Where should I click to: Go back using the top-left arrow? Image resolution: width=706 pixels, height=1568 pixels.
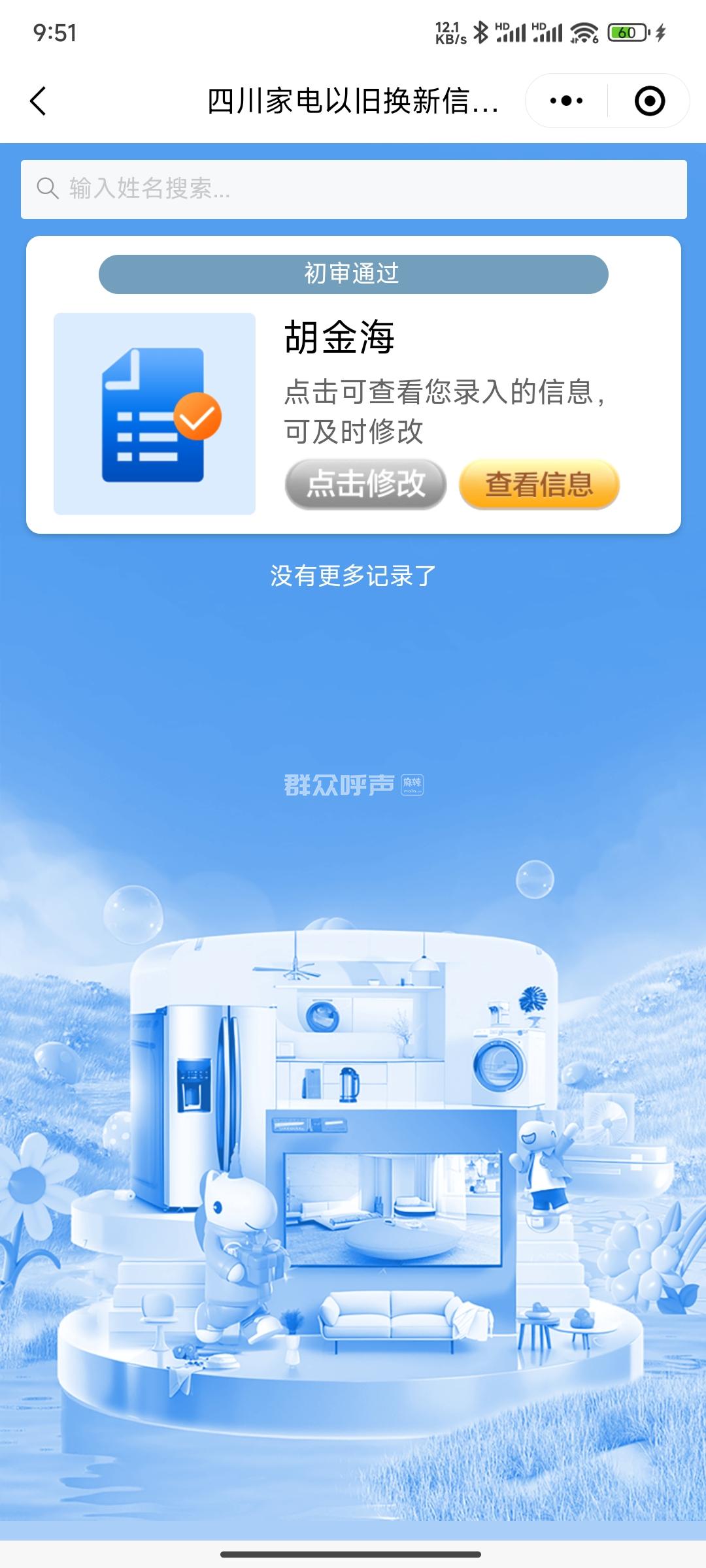(x=39, y=101)
